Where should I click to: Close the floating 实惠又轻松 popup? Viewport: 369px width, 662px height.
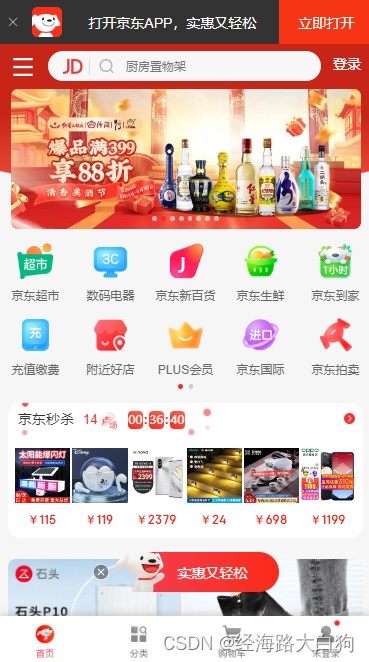tap(100, 572)
